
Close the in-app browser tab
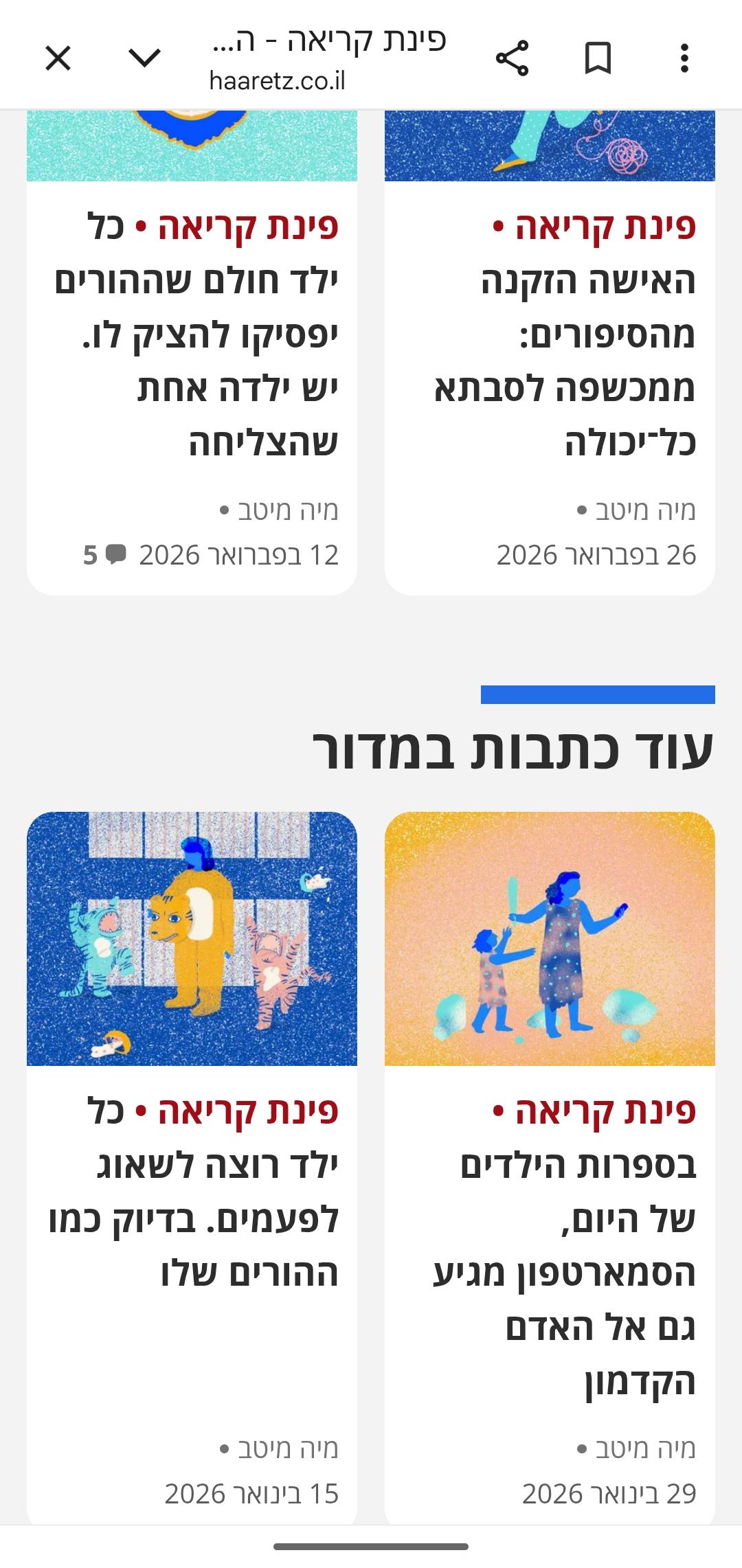pos(58,58)
